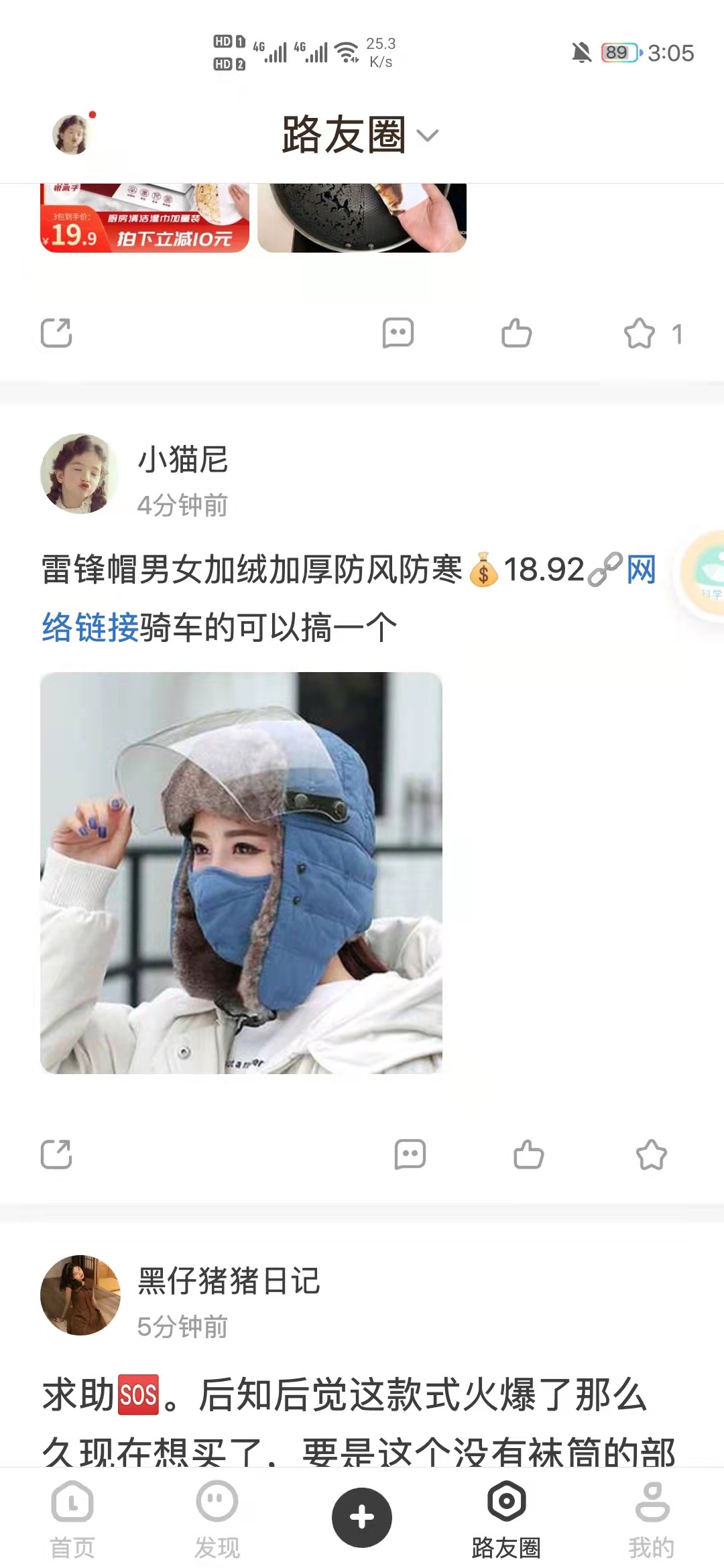Open 小猫尼's profile avatar
The image size is (724, 1568).
point(80,474)
